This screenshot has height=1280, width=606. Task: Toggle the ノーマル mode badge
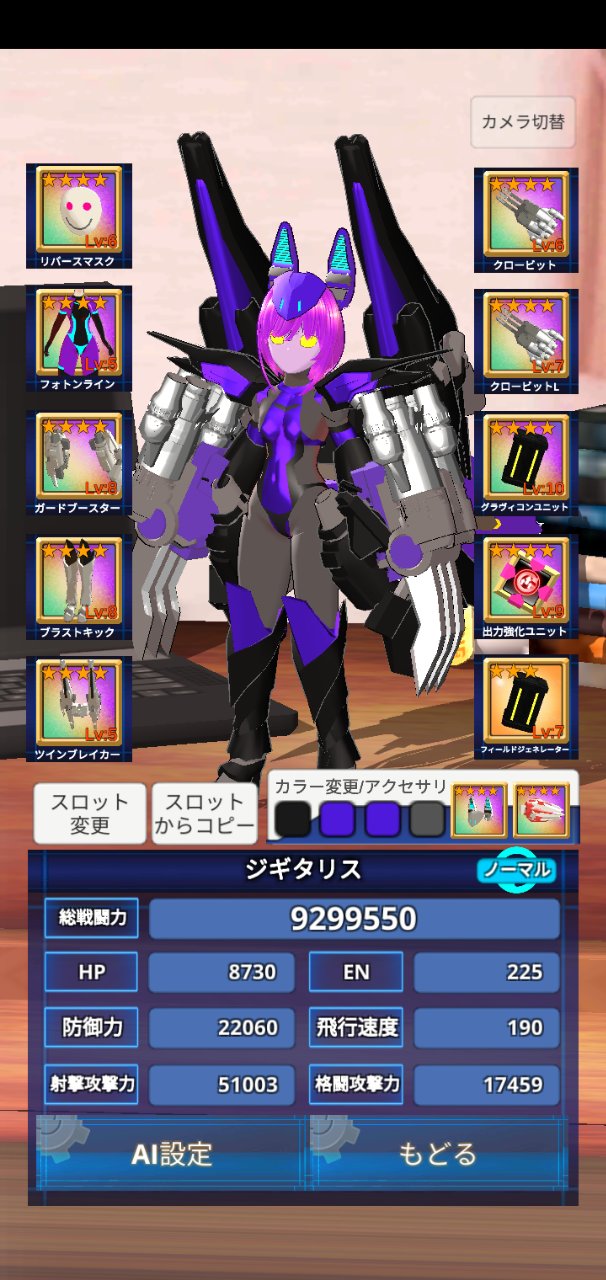(x=517, y=869)
